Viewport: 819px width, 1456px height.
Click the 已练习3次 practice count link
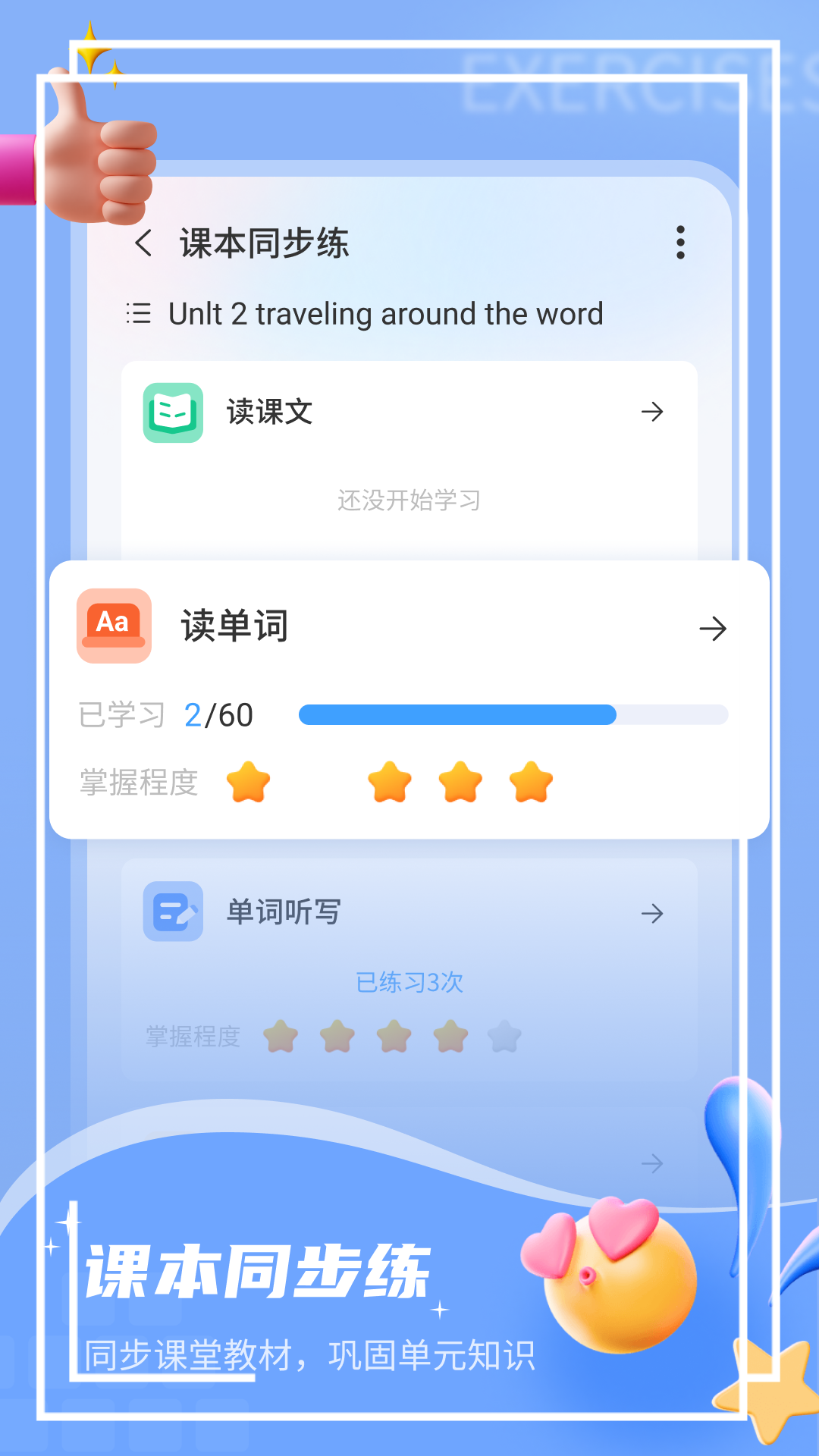408,981
